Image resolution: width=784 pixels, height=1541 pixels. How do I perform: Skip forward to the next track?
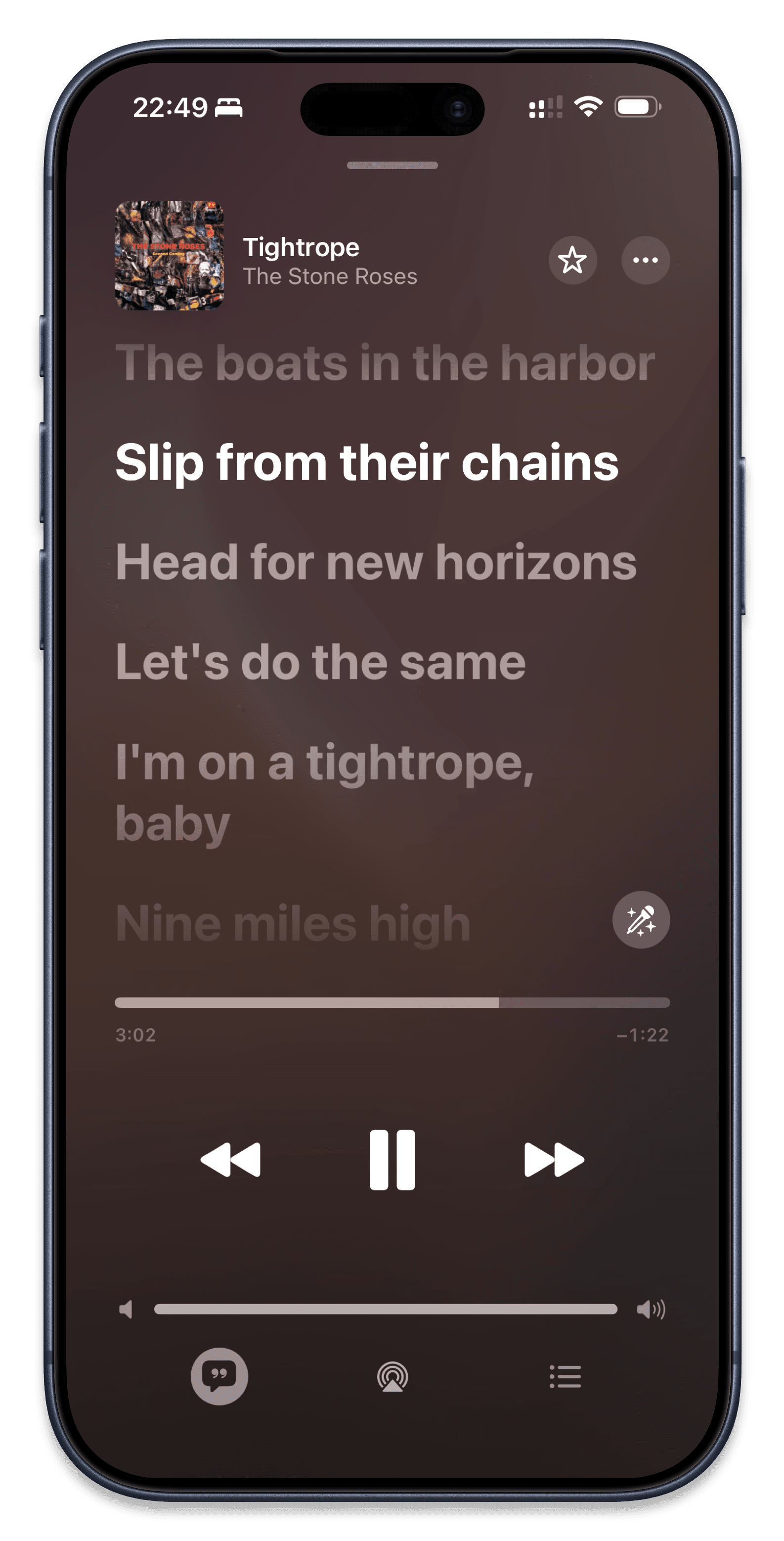coord(554,1160)
